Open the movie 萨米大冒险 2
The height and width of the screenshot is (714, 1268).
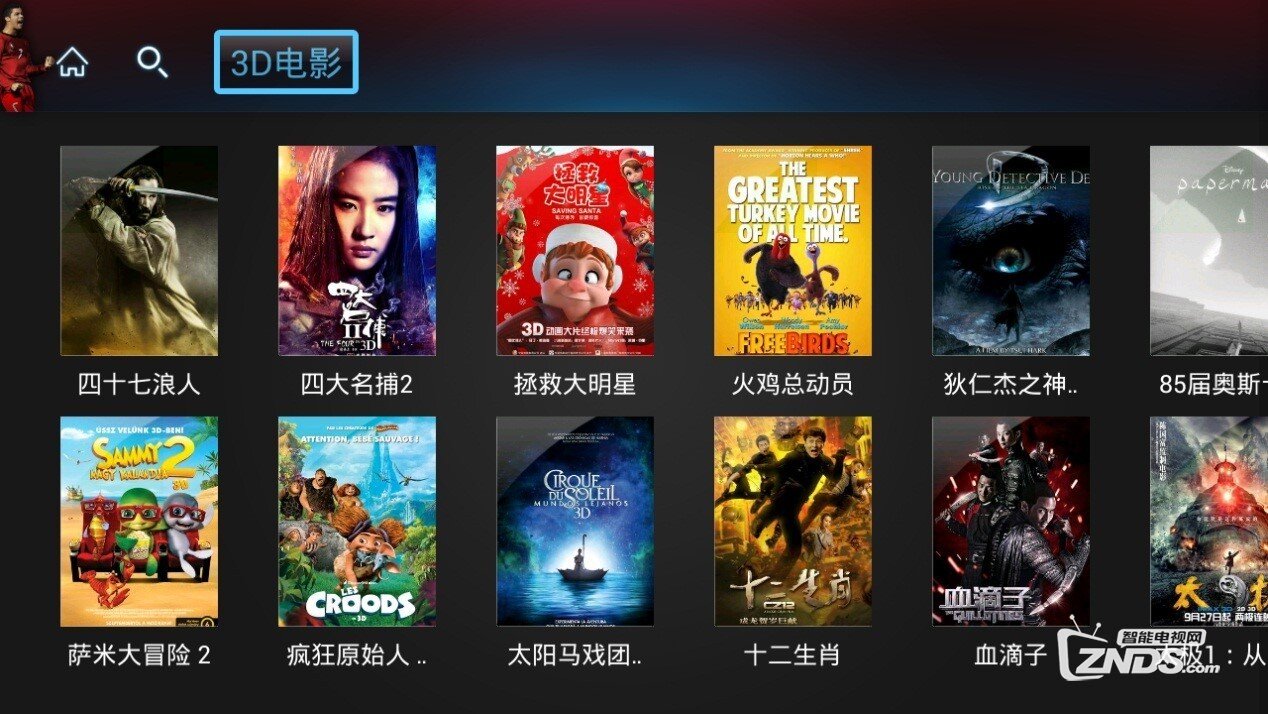point(139,521)
